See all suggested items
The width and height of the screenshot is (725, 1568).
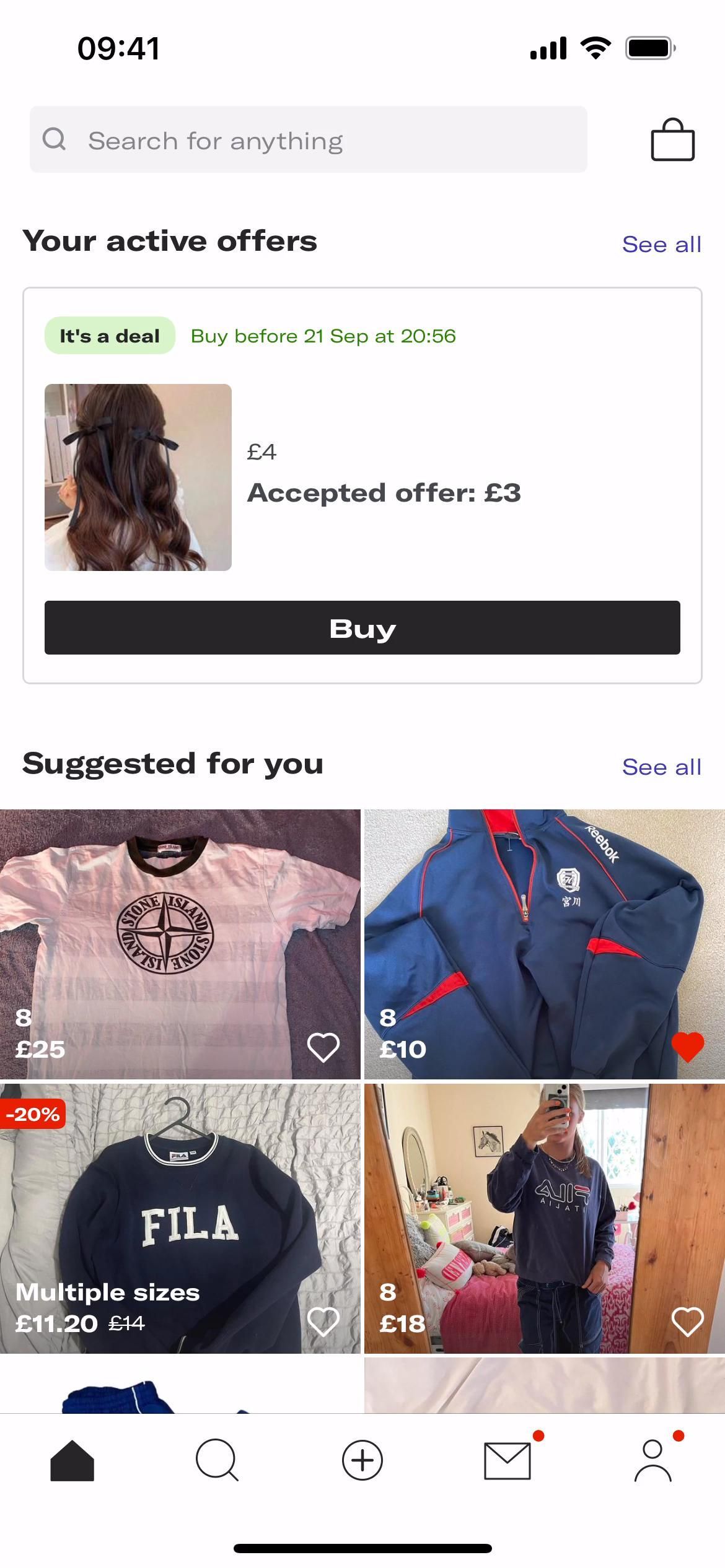[661, 767]
